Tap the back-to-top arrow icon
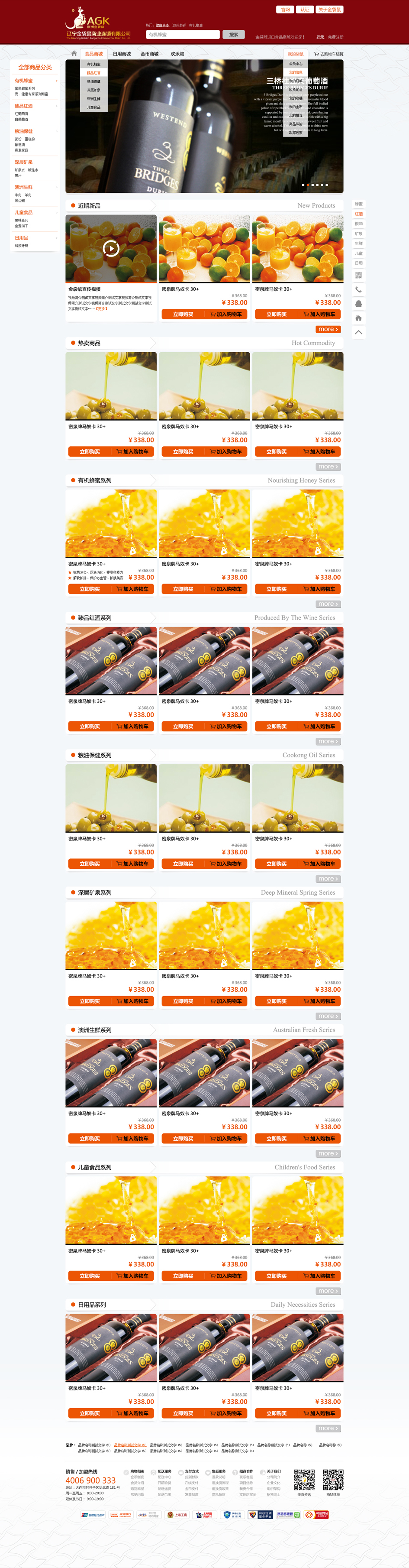Screen dimensions: 409x1568 click(358, 332)
